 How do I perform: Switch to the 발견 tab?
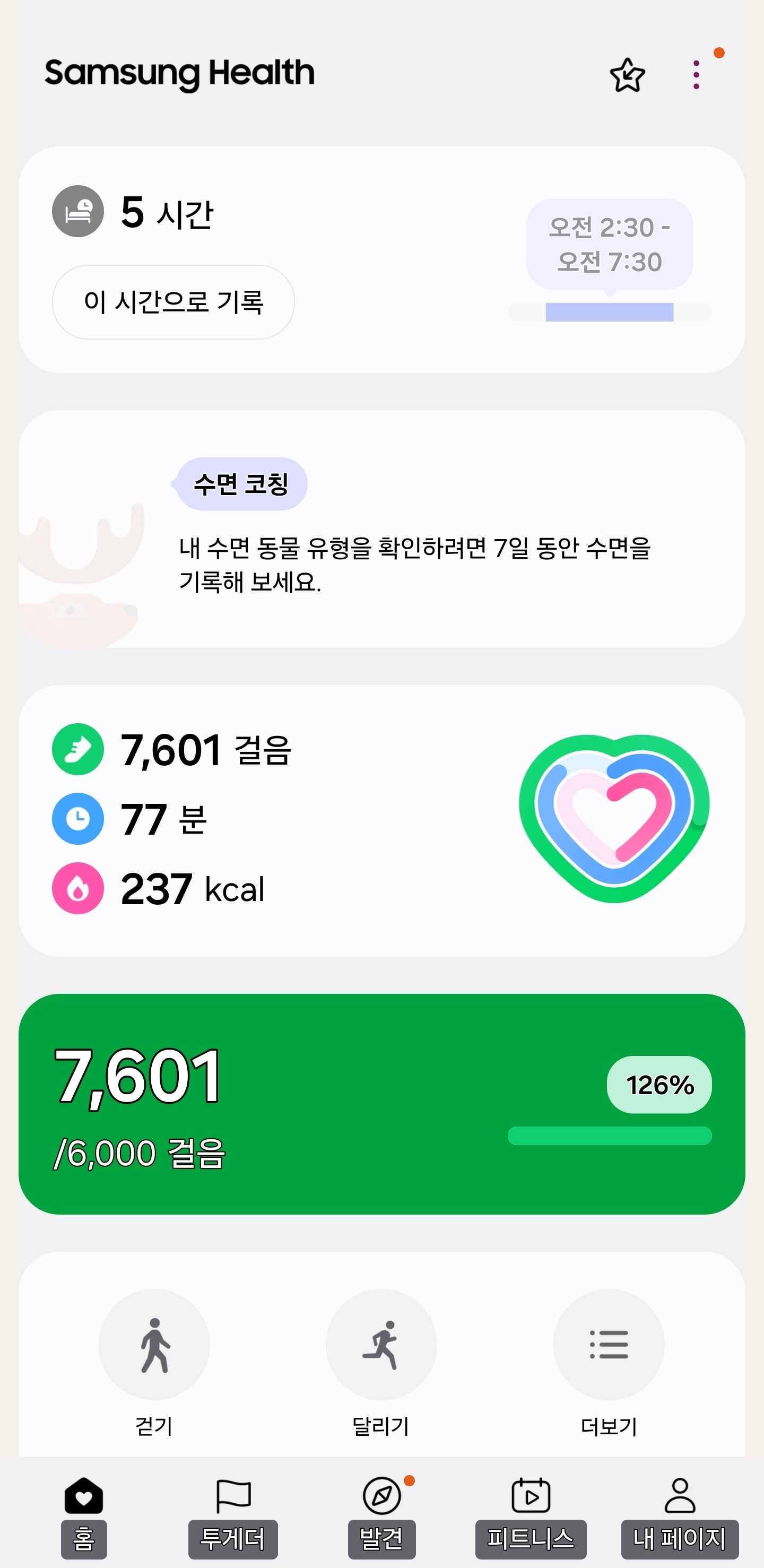[381, 1513]
